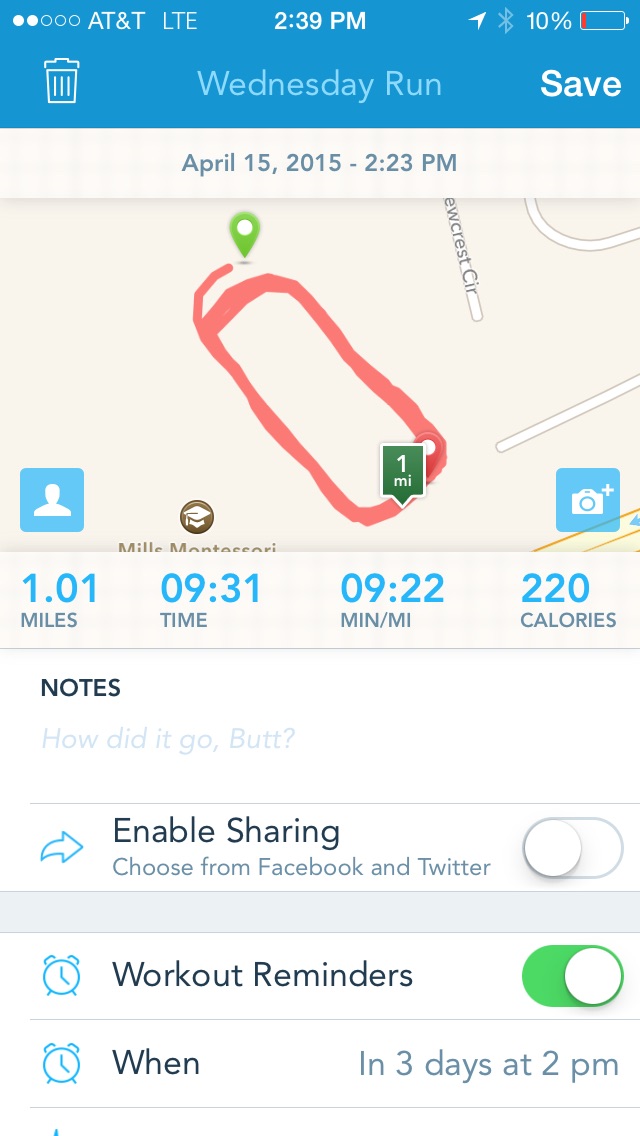Disable Workout Reminders
The image size is (640, 1136).
(573, 975)
